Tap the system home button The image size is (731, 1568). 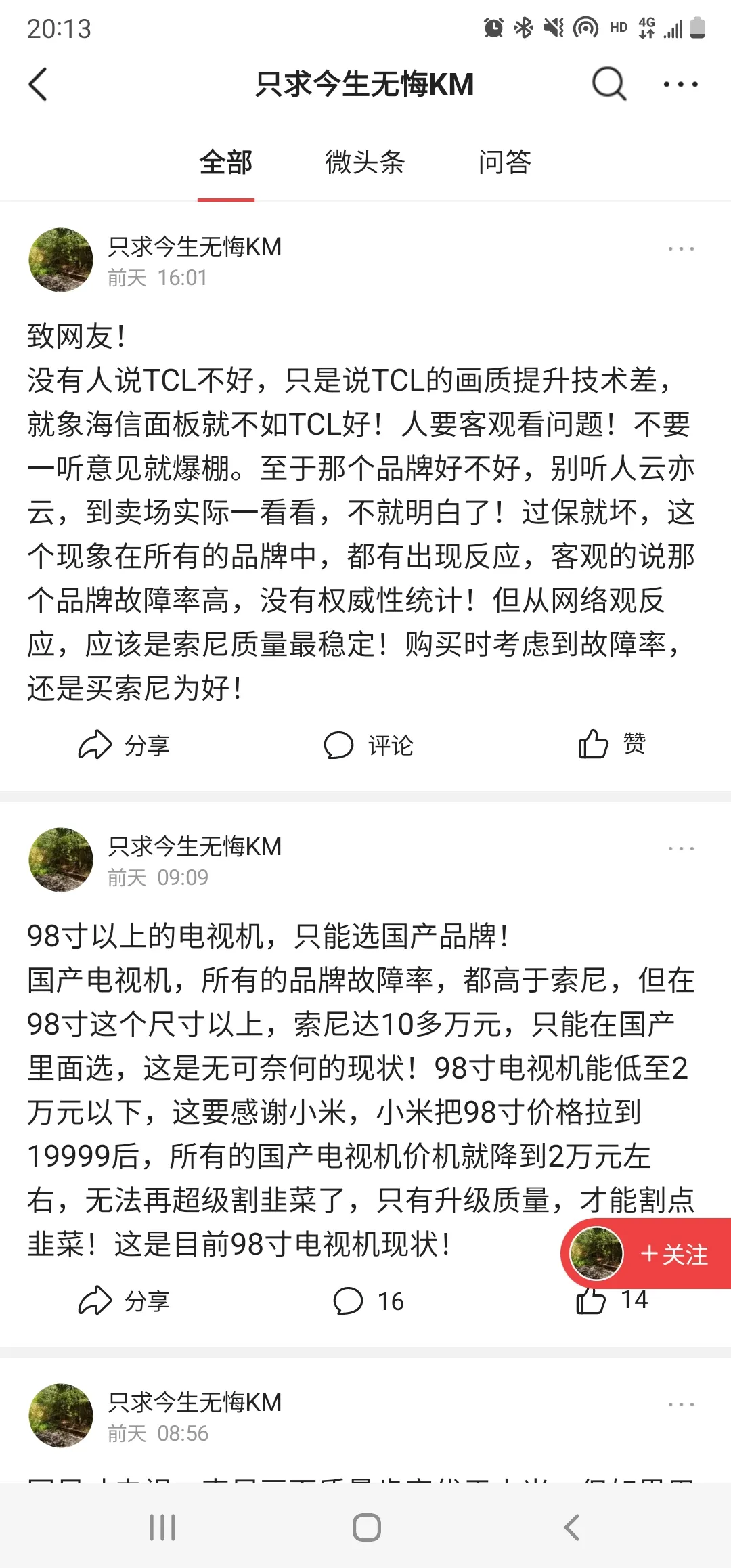tap(366, 1527)
